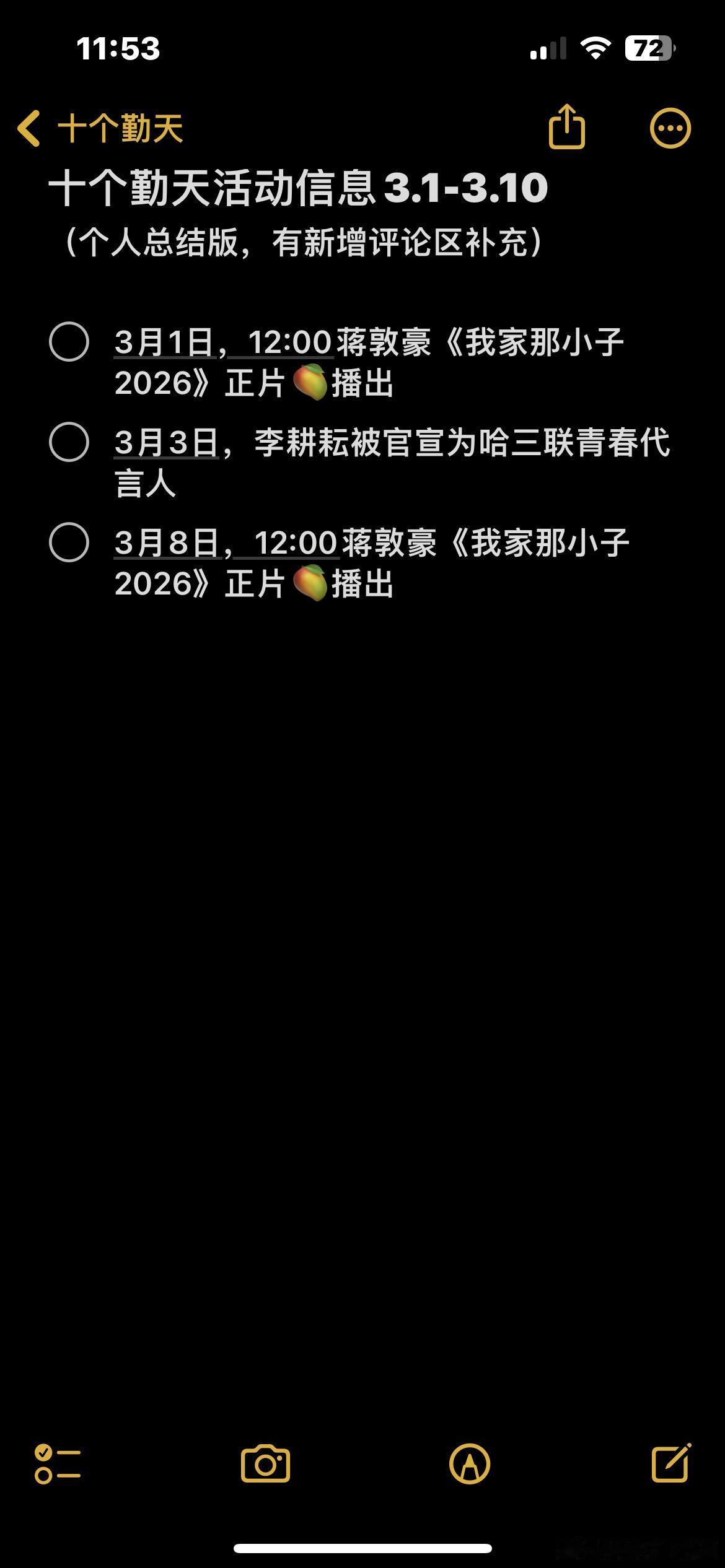Tap the back chevron arrow
The width and height of the screenshot is (725, 1568).
click(27, 126)
